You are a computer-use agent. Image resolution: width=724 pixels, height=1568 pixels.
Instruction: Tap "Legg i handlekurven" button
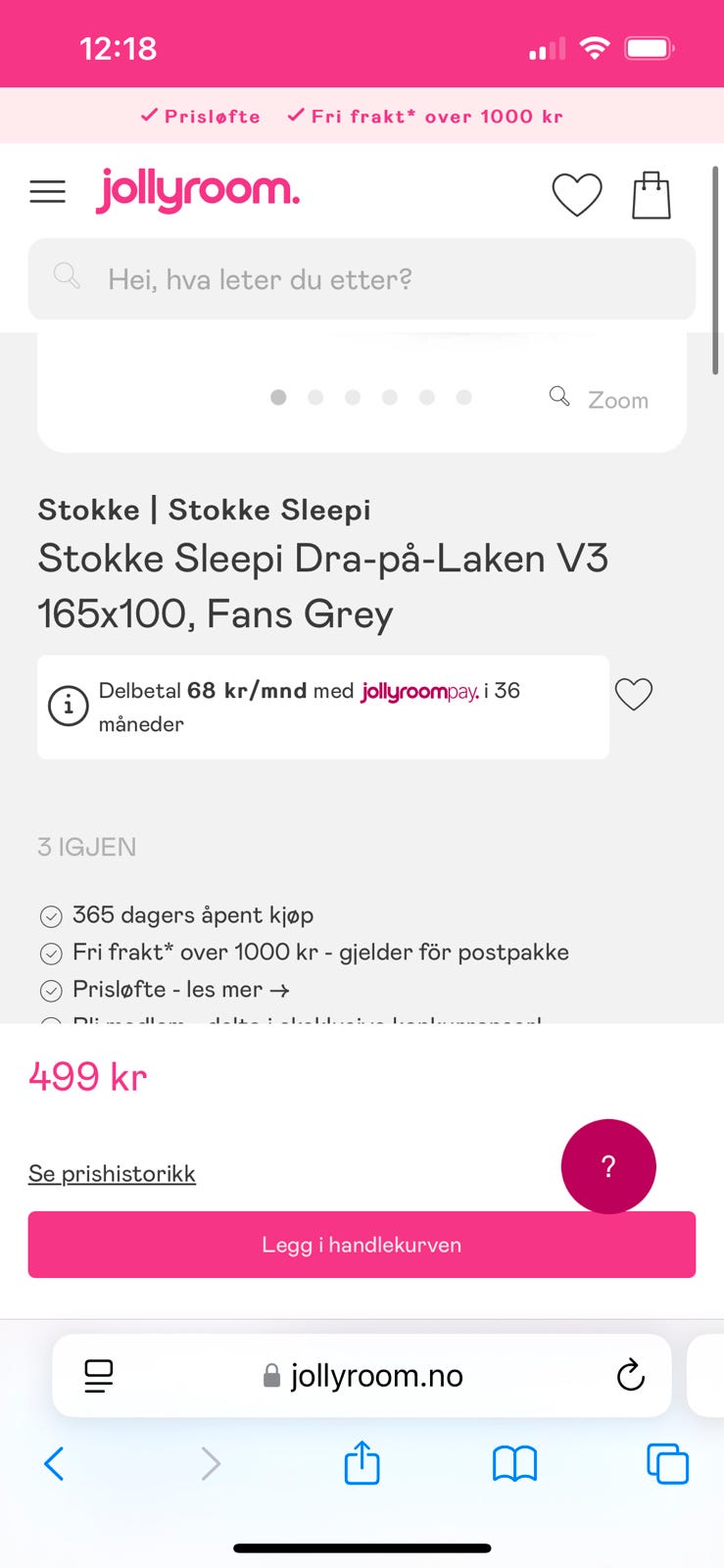pos(362,1245)
